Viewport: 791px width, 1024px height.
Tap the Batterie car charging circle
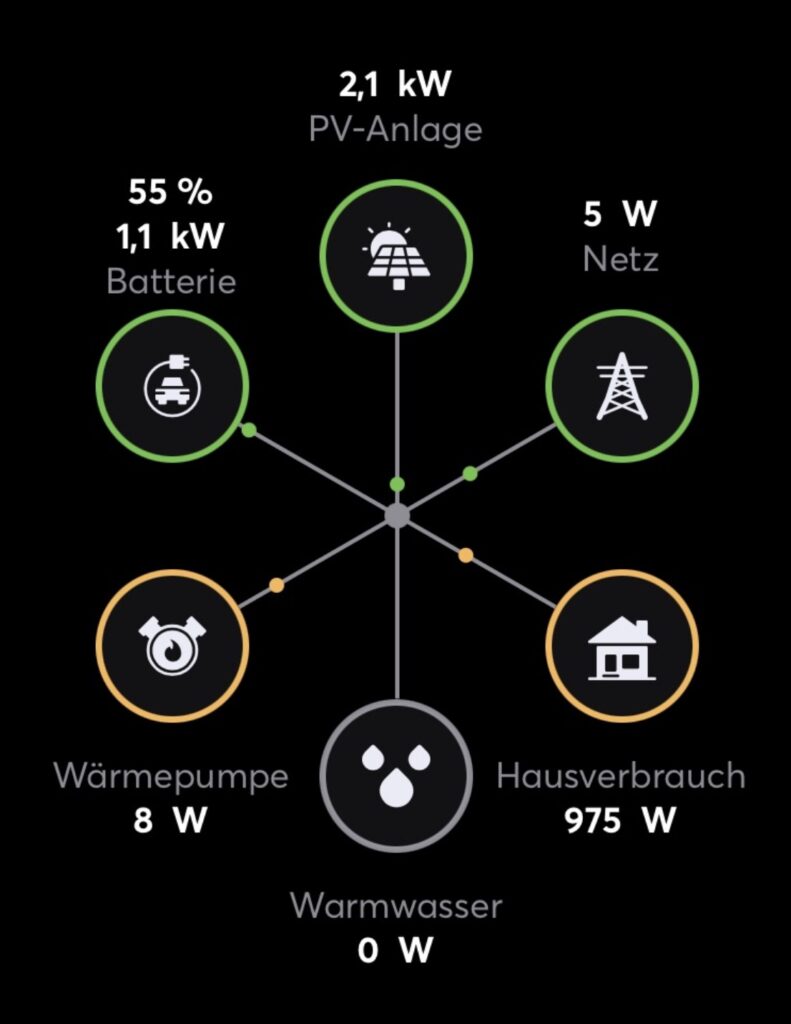(172, 386)
